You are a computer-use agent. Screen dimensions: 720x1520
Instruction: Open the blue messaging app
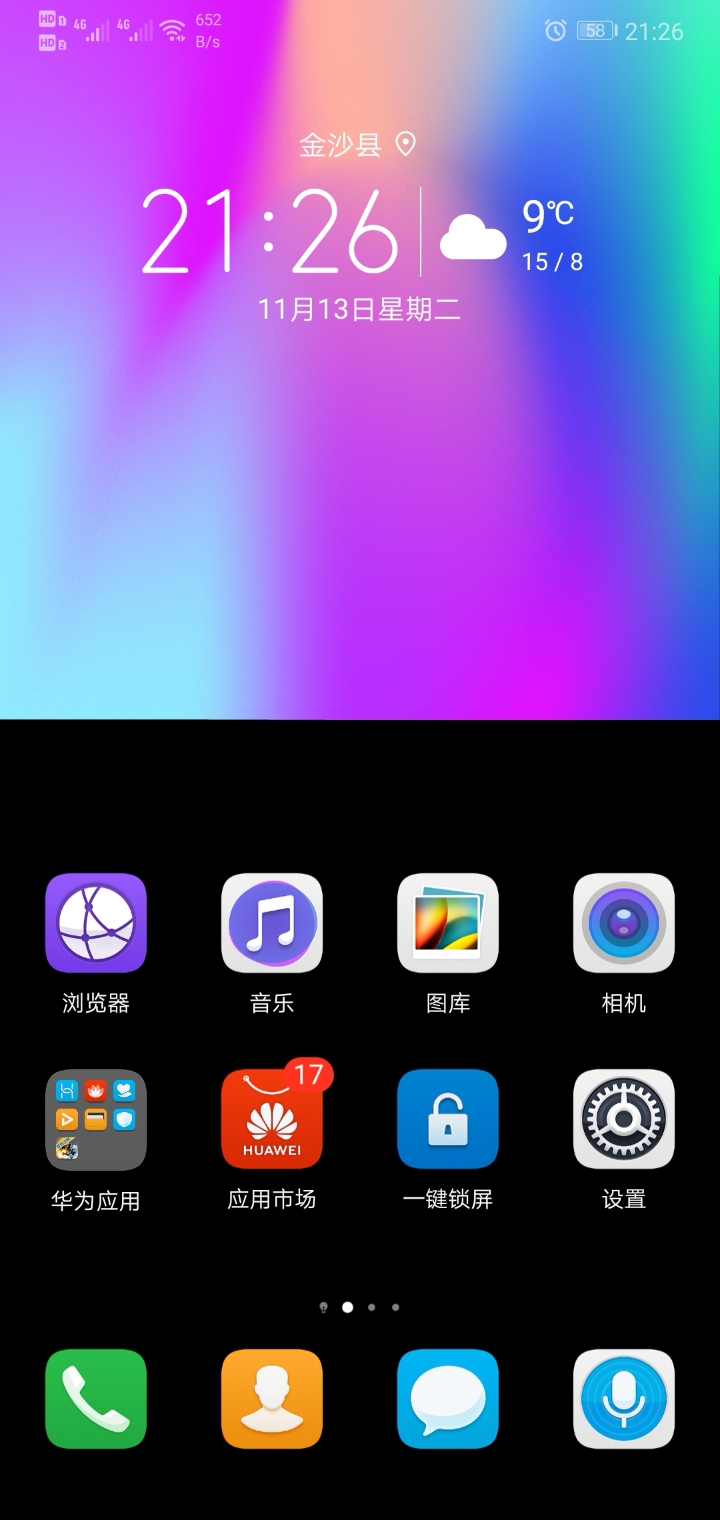[x=448, y=1399]
